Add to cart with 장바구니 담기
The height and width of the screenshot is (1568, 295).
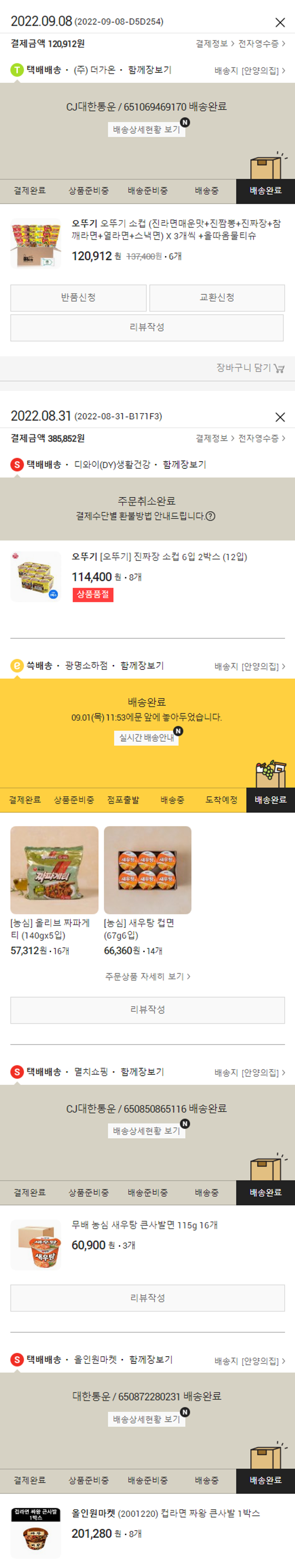point(250,368)
